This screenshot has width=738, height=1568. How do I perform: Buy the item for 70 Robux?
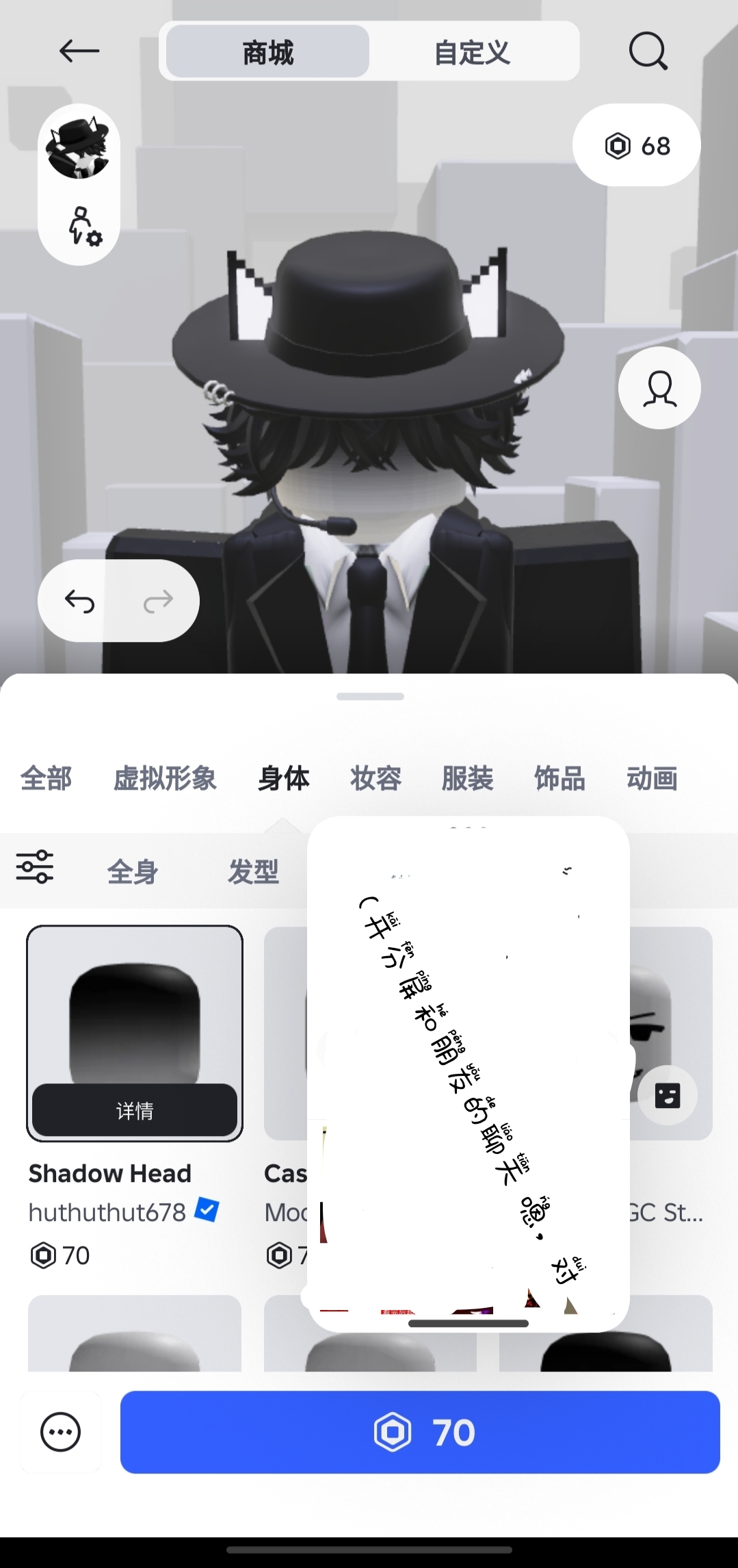(420, 1432)
